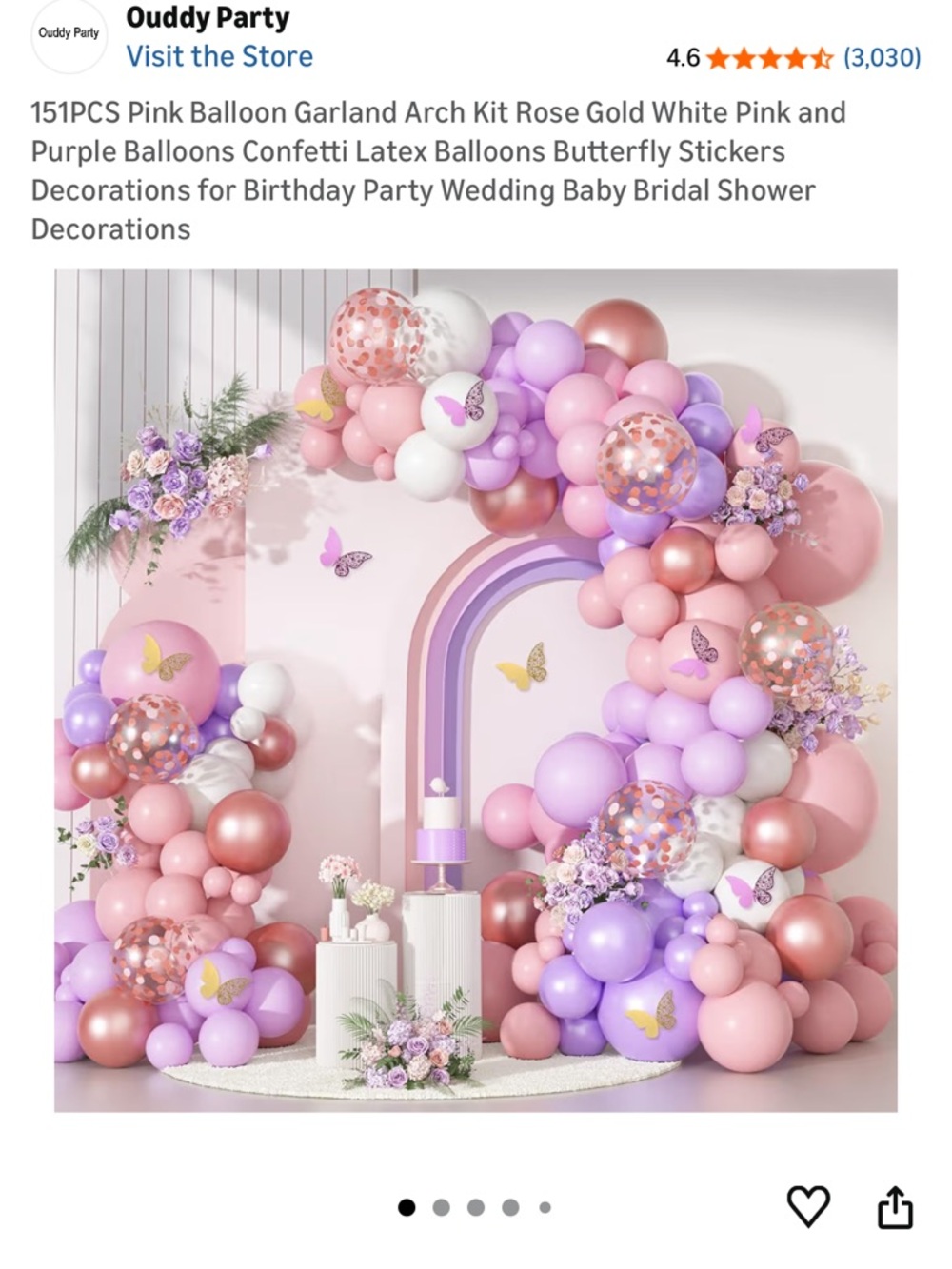The height and width of the screenshot is (1269, 952).
Task: Open the Visit the Store link
Action: coord(220,56)
